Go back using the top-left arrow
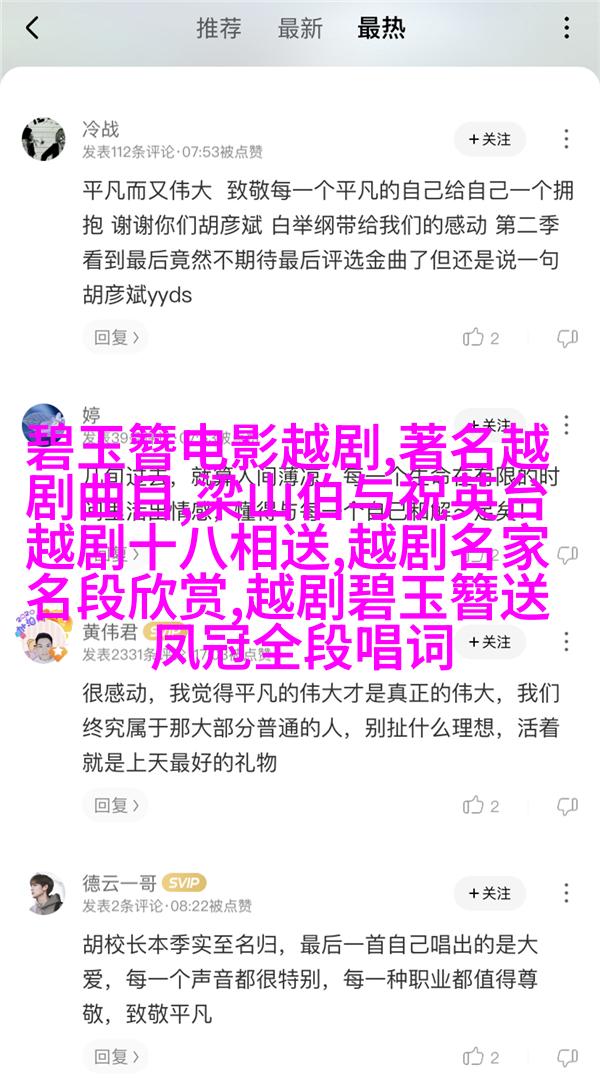Image resolution: width=600 pixels, height=1083 pixels. (32, 28)
